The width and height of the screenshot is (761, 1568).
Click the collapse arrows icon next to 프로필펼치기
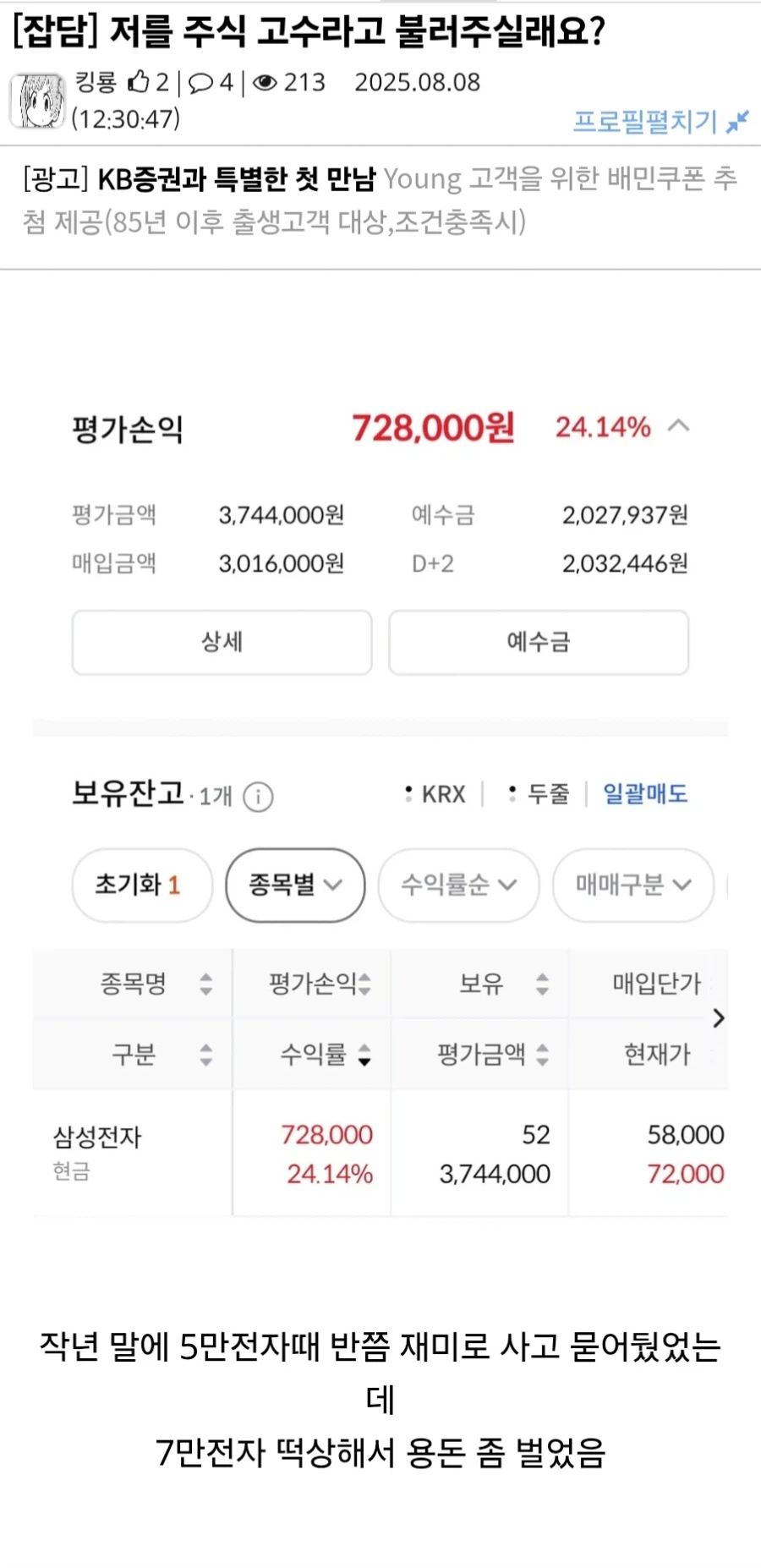tap(738, 121)
